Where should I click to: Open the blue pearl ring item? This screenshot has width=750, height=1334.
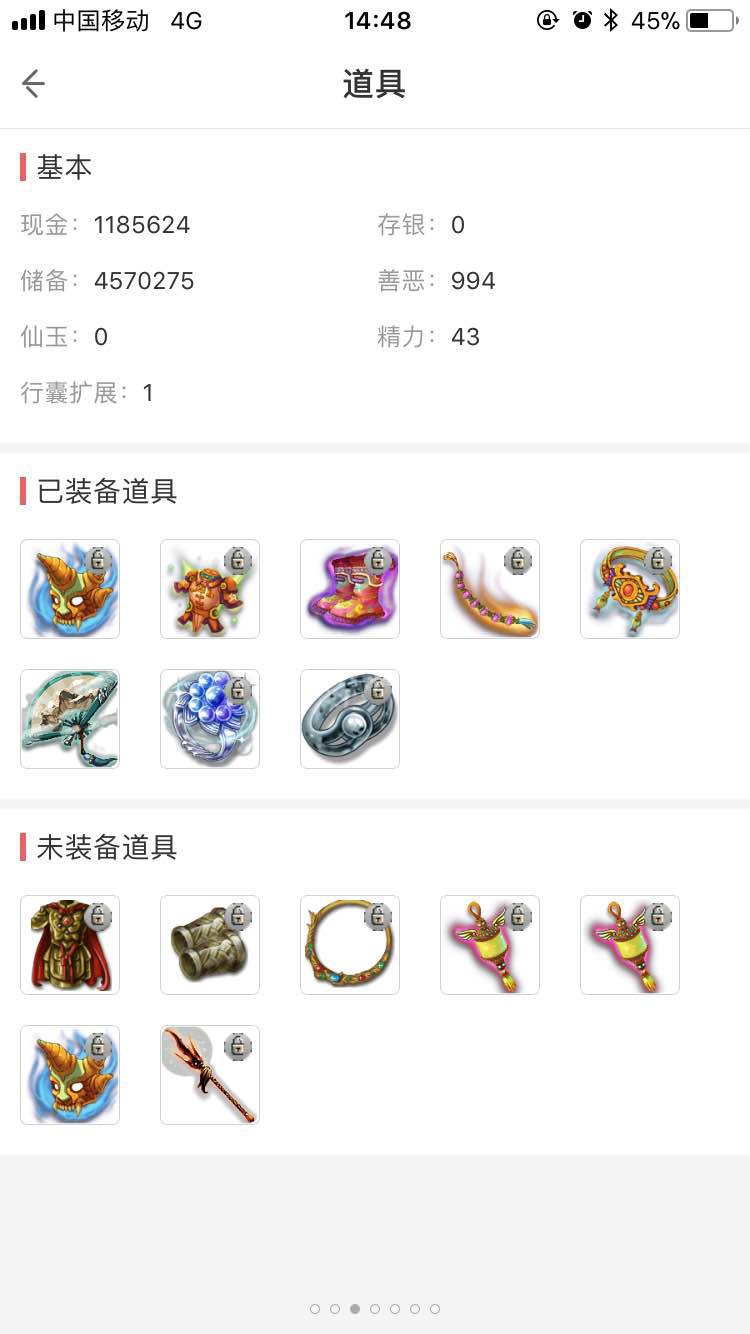click(210, 719)
